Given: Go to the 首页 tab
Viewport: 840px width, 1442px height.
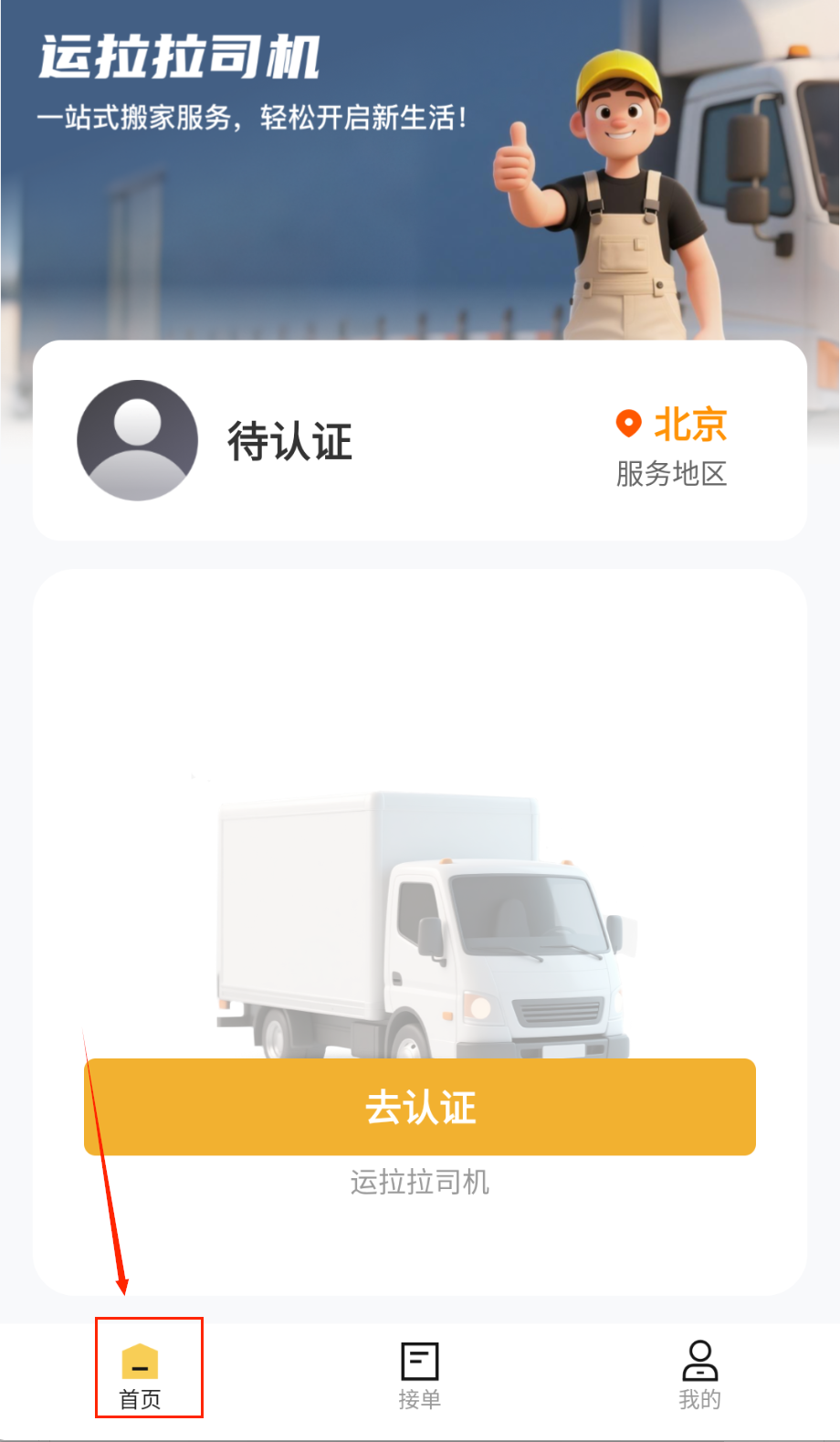Looking at the screenshot, I should pos(141,1374).
